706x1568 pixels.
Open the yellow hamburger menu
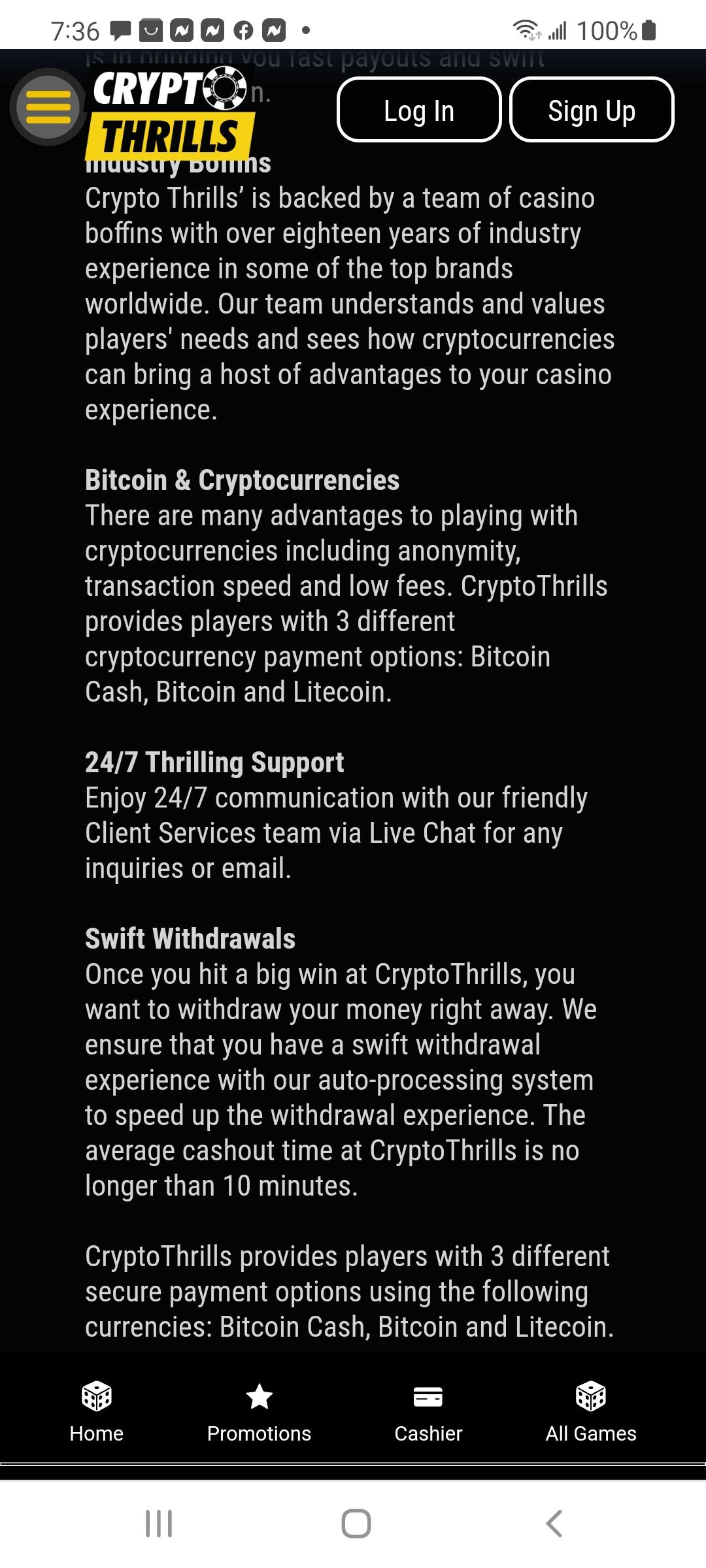point(48,107)
